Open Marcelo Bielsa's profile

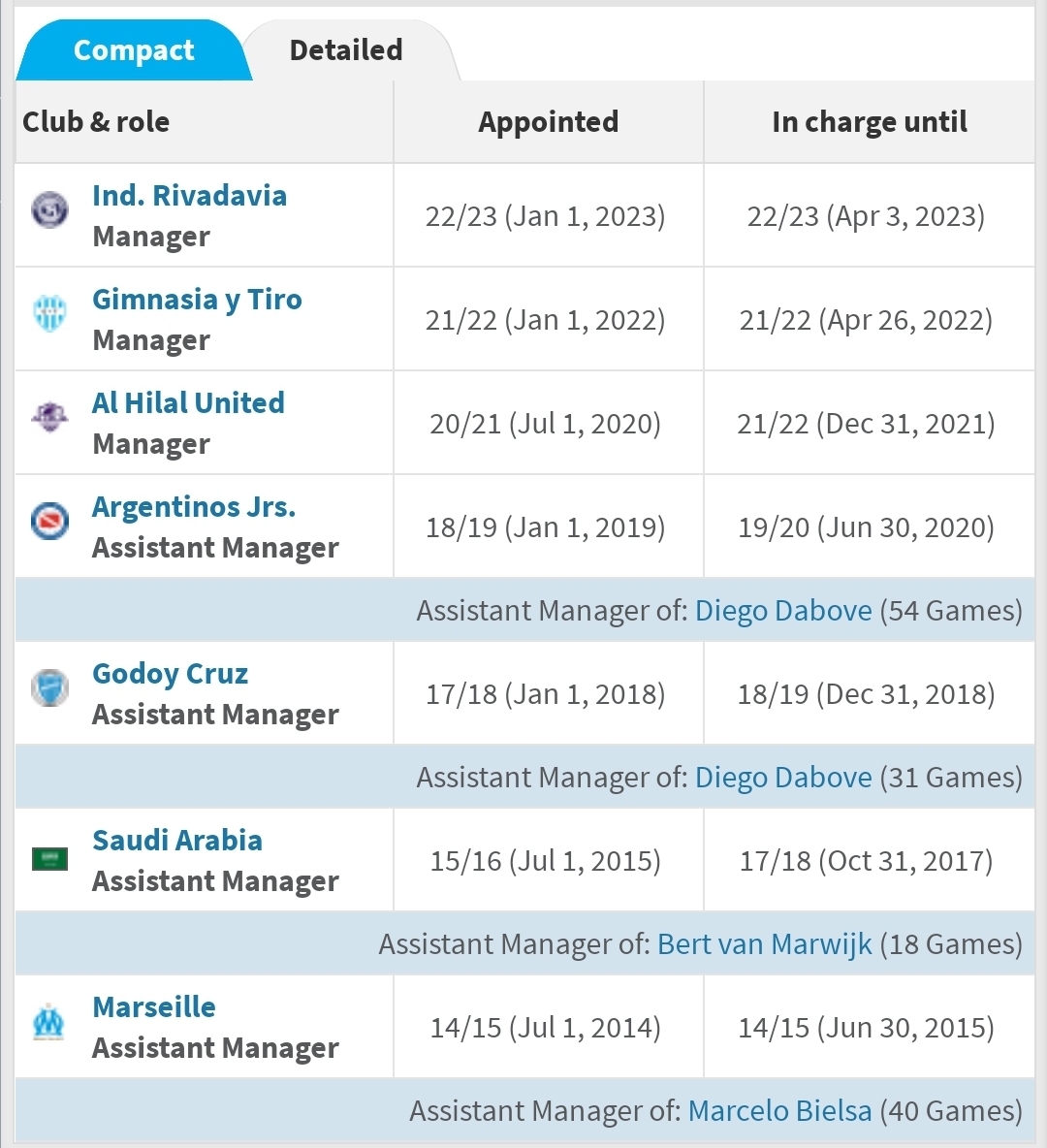click(779, 1111)
